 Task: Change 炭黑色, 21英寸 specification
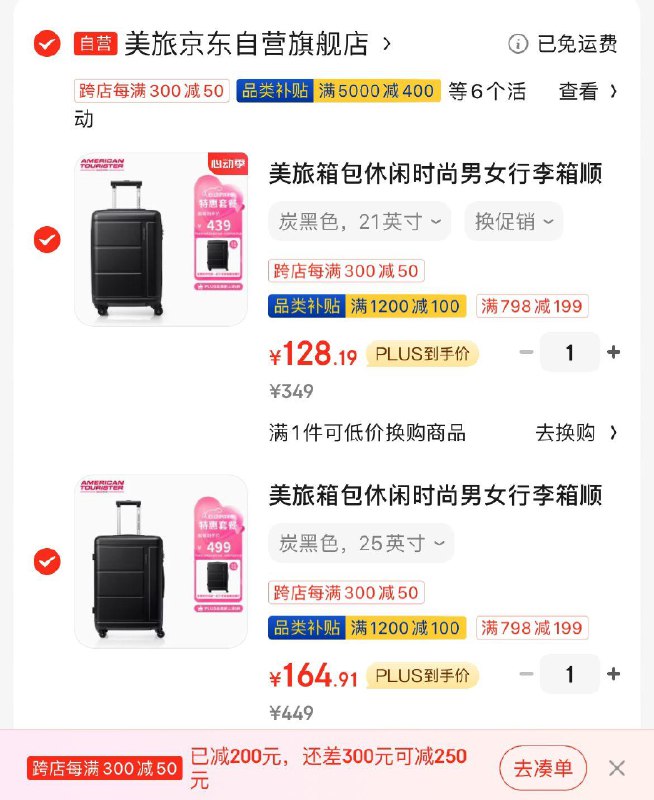pos(359,222)
